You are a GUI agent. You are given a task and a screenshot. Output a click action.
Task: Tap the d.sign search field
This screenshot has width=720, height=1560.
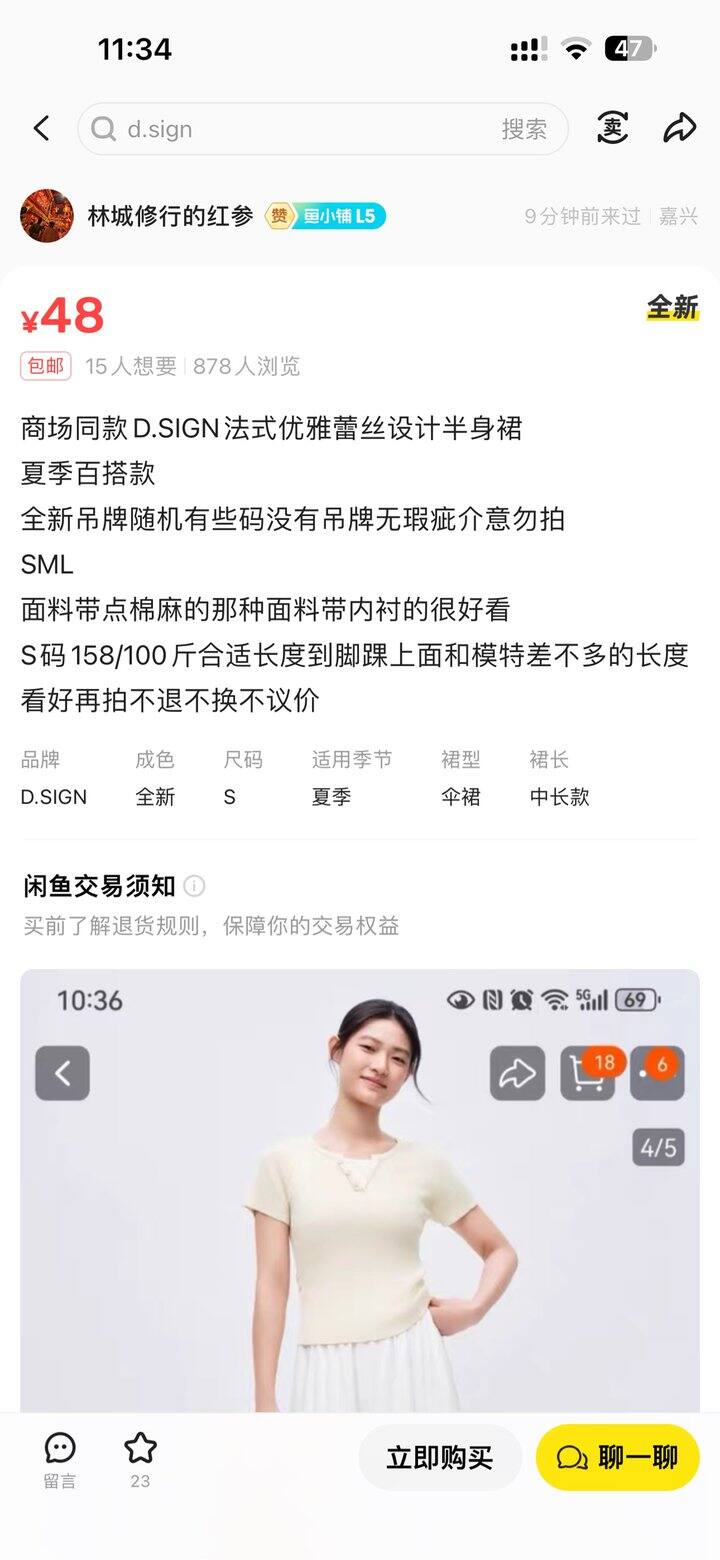[300, 129]
